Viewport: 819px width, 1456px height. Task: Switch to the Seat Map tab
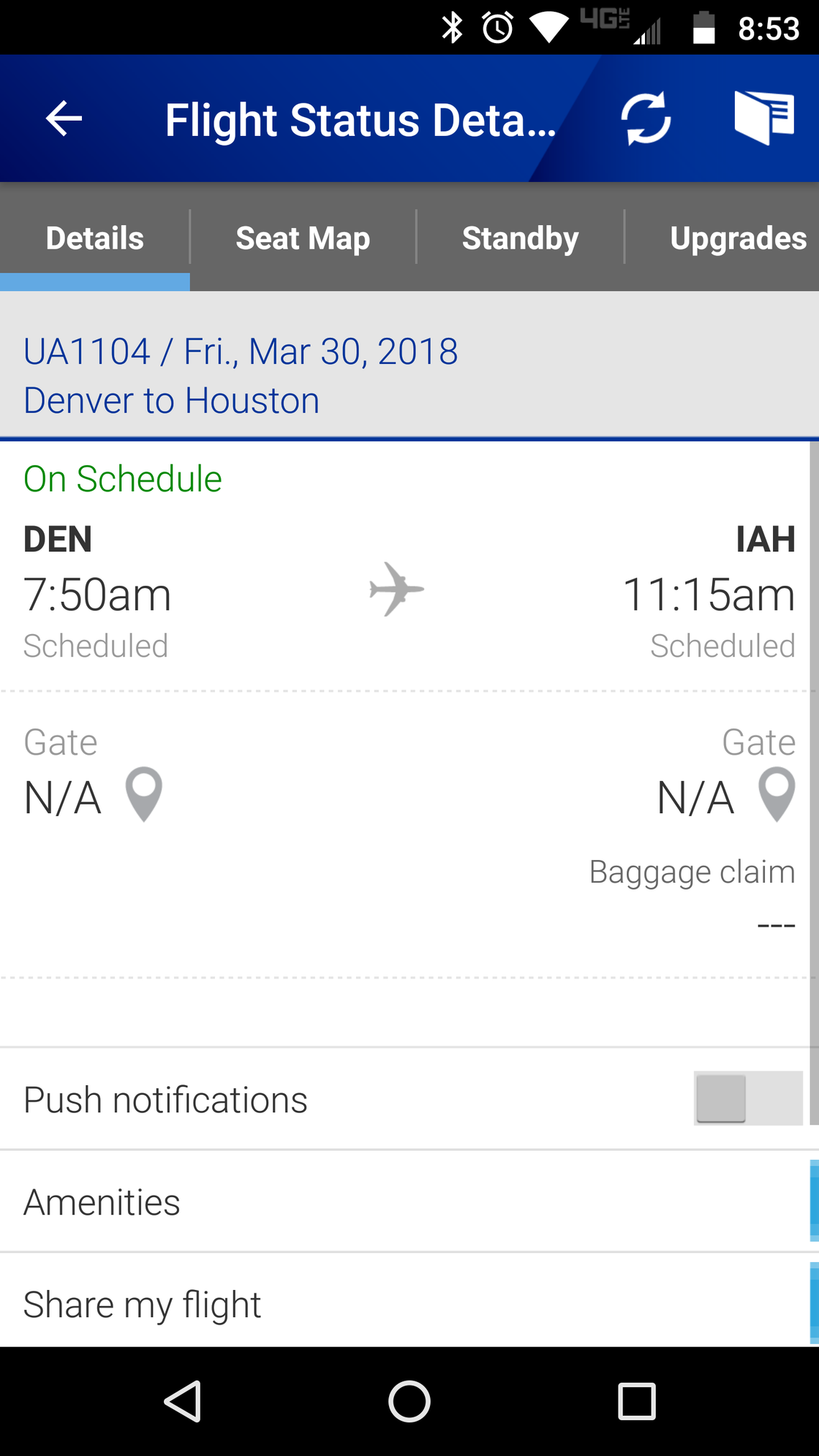[x=303, y=238]
